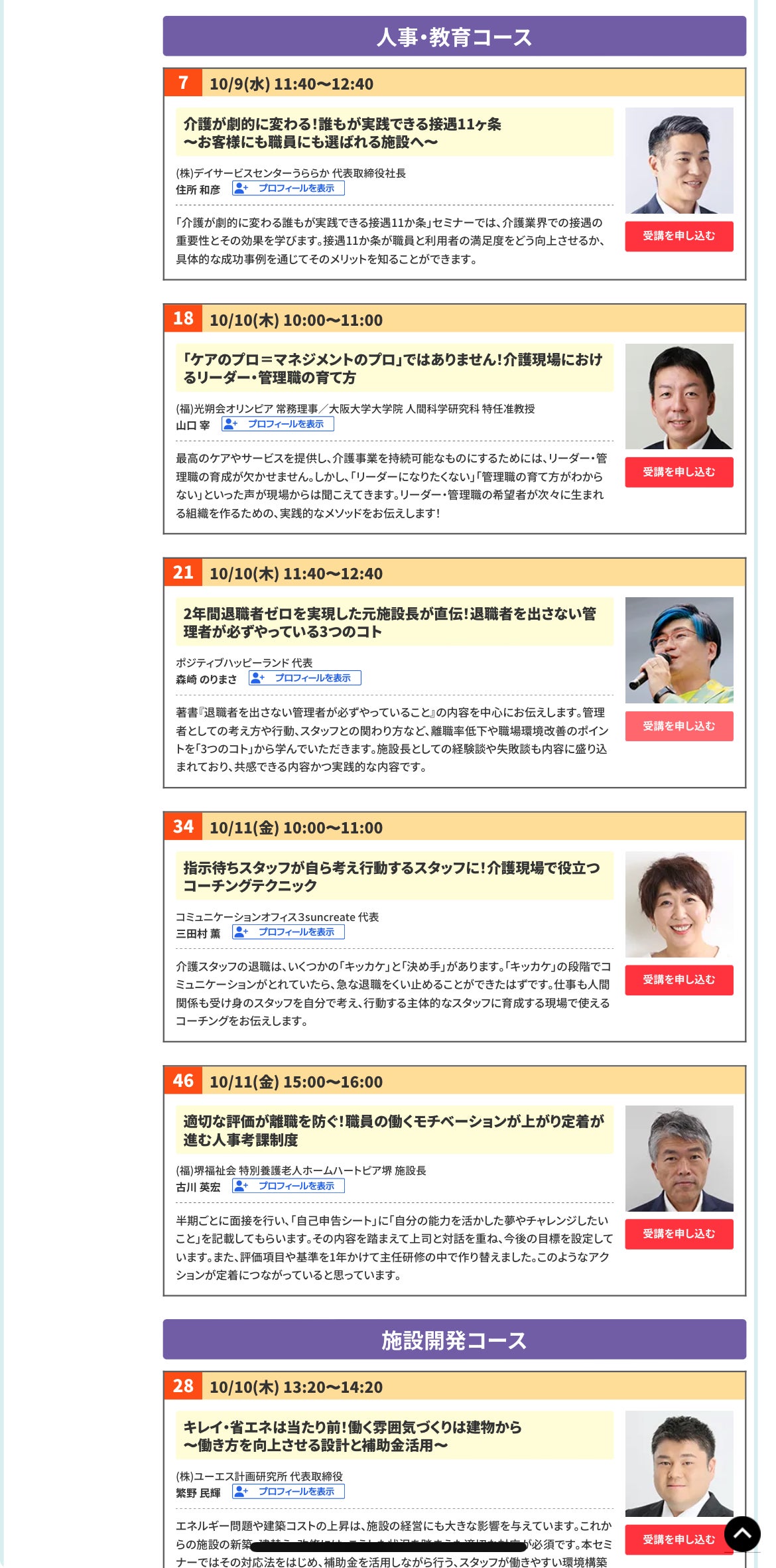776x1568 pixels.
Task: Apply for session 21 on 退職者ゼロ
Action: pyautogui.click(x=679, y=727)
